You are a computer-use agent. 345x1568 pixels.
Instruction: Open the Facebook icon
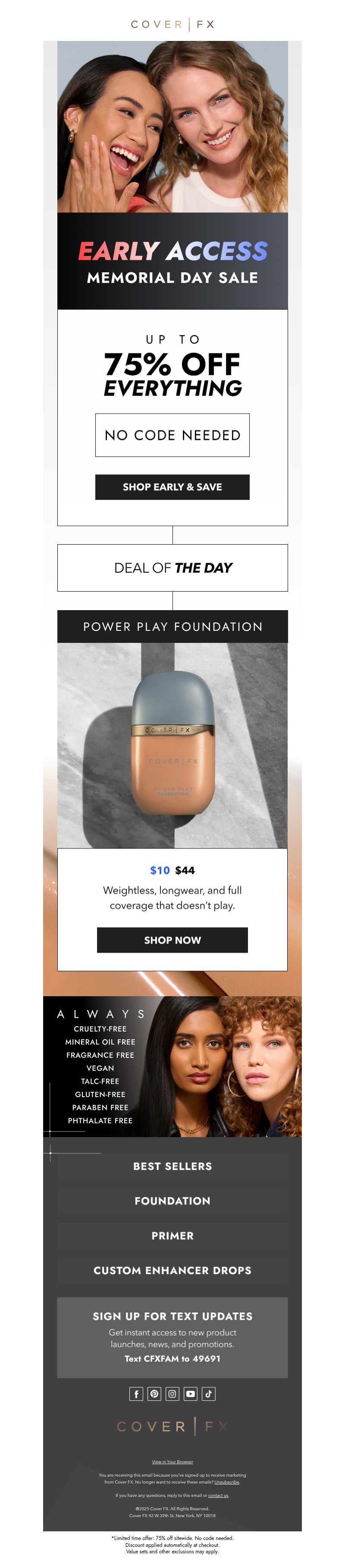[x=137, y=1393]
